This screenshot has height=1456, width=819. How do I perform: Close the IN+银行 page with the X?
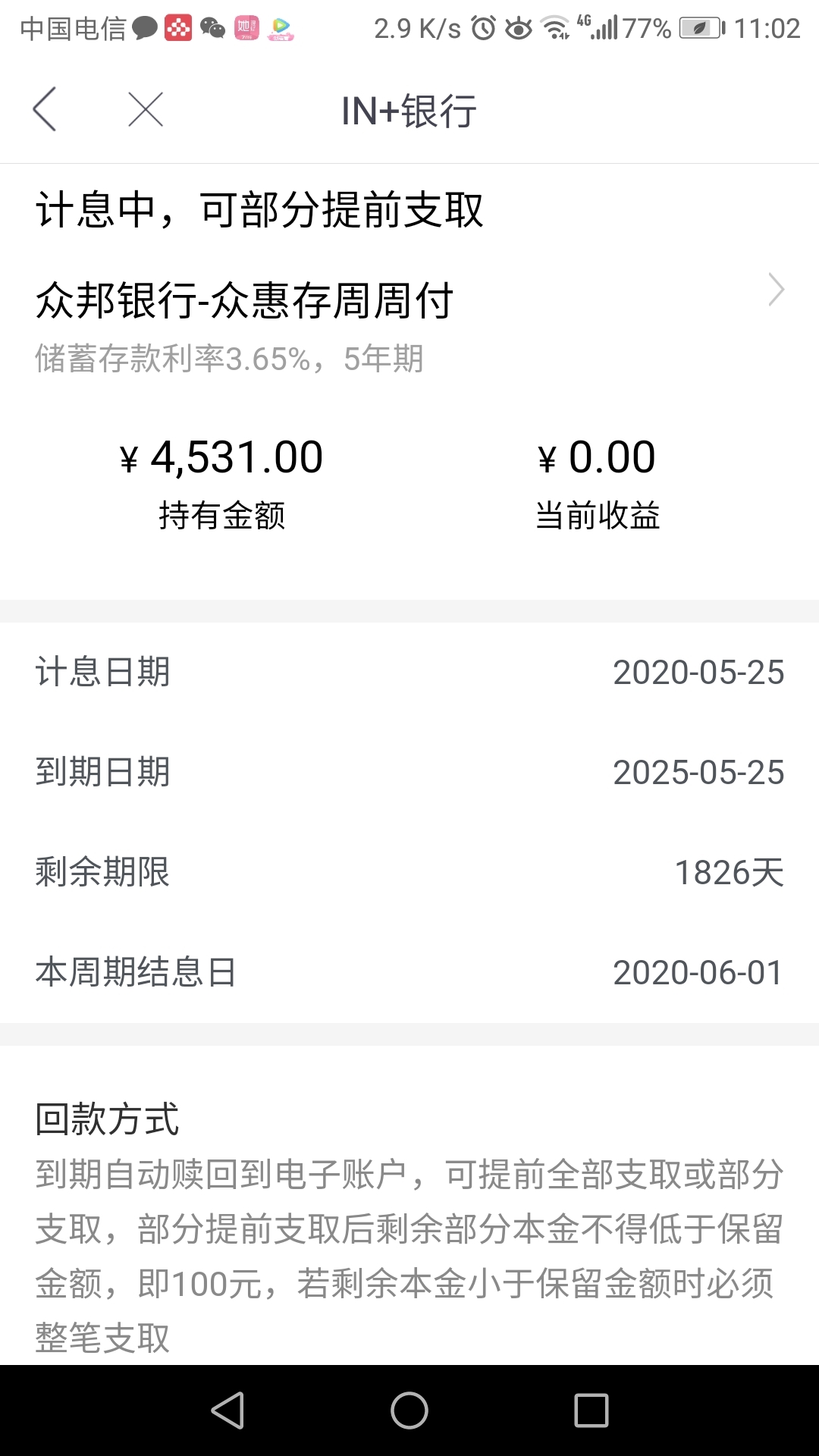tap(146, 110)
